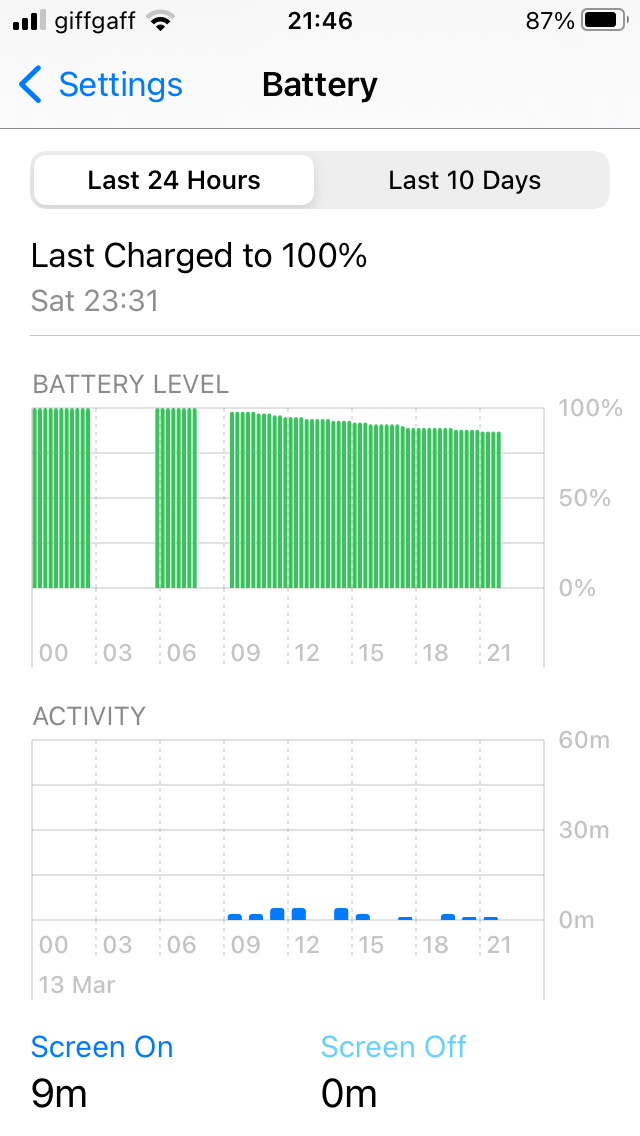Switch to the Last 10 Days view
The width and height of the screenshot is (640, 1136).
[x=464, y=180]
